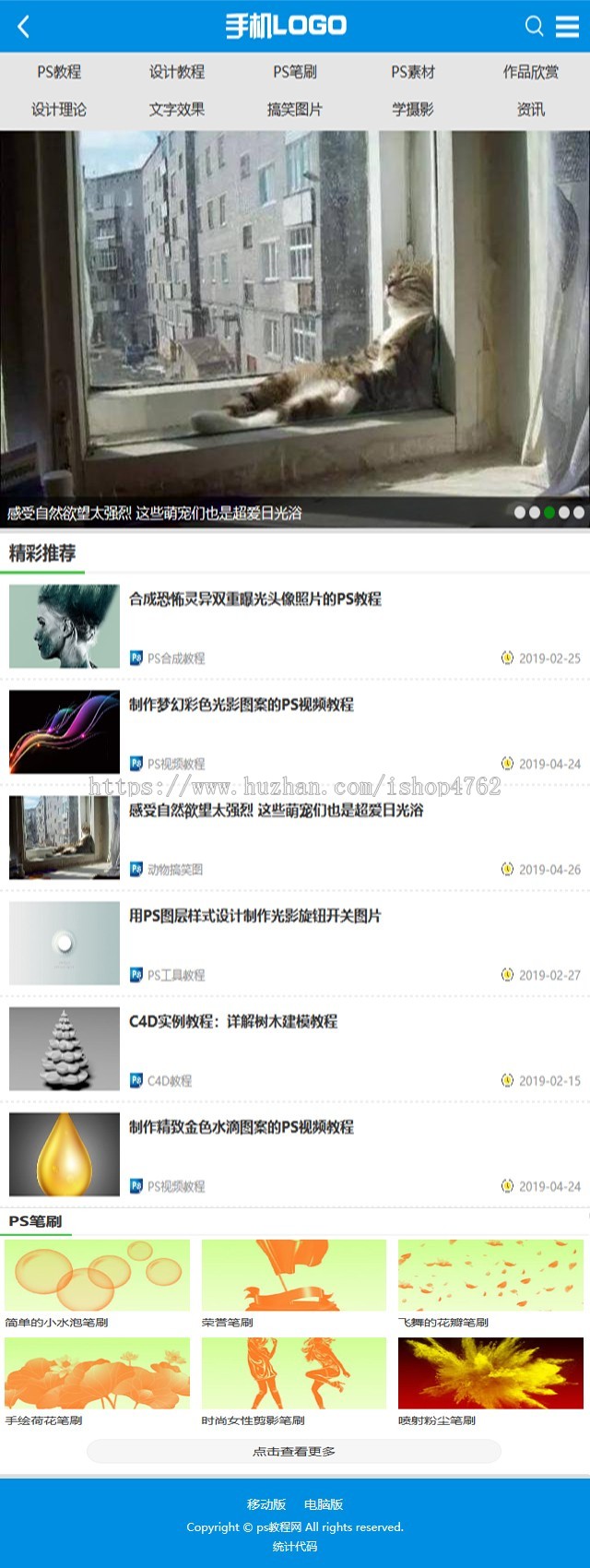View 制作精致金色水滴图案的PS视频教程
The image size is (590, 1568).
(242, 1127)
